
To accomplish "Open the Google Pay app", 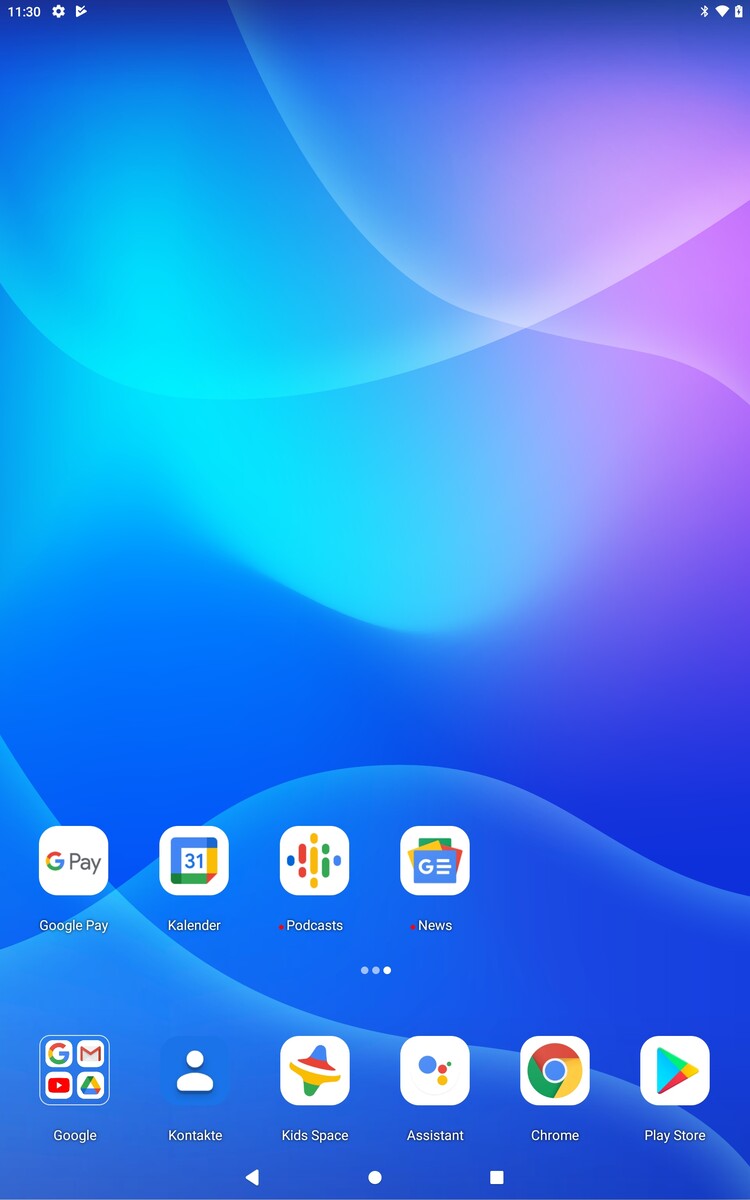I will (x=74, y=861).
